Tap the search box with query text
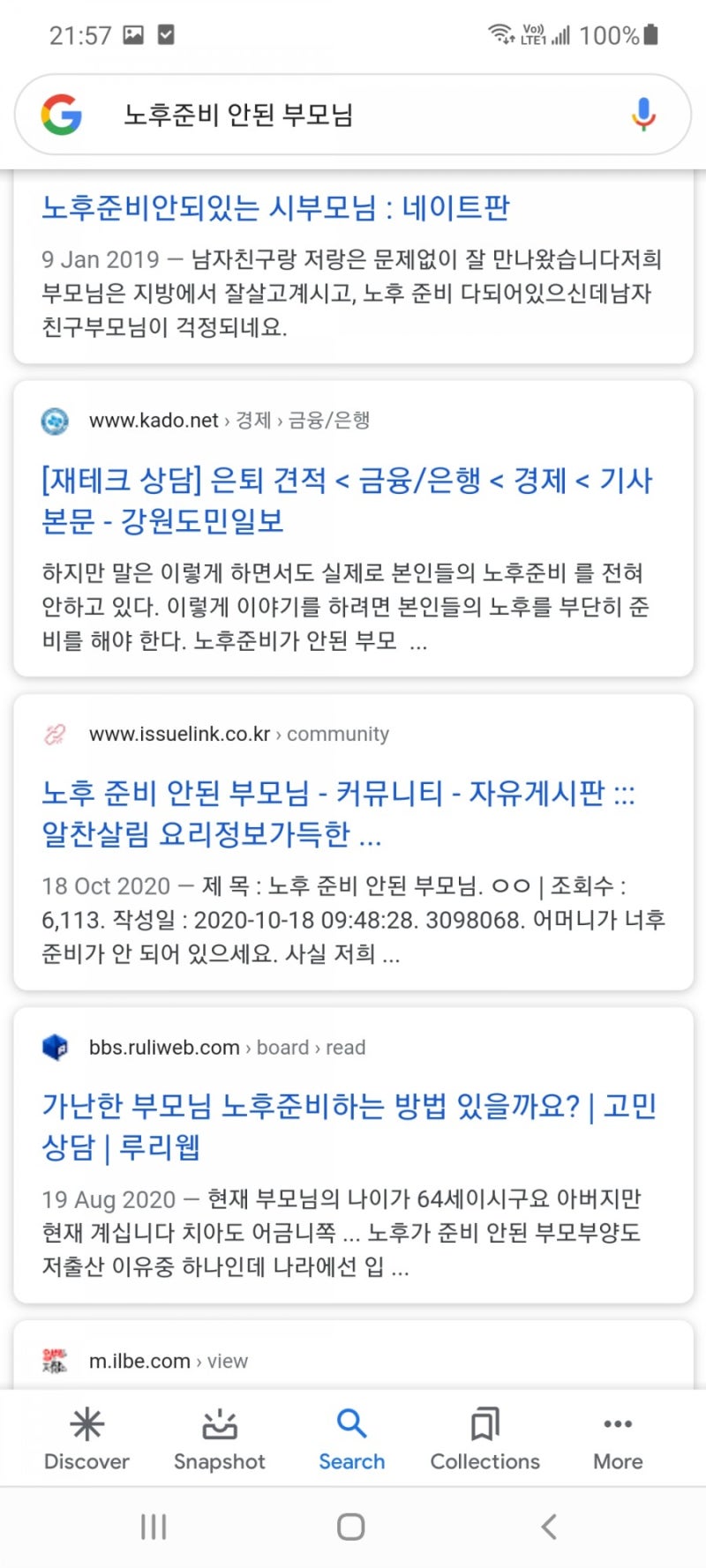Screen dimensions: 706x1568 (353, 116)
